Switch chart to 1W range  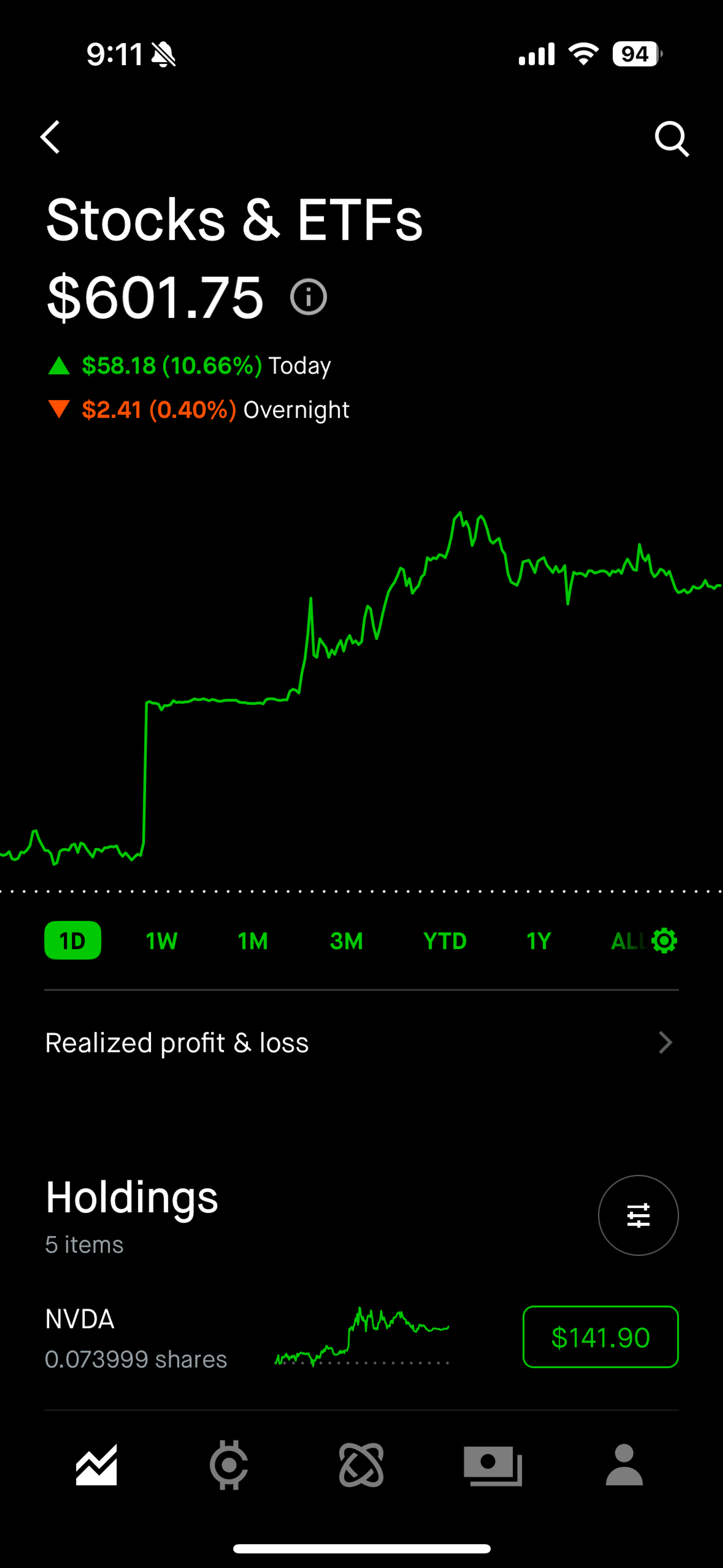pyautogui.click(x=161, y=941)
